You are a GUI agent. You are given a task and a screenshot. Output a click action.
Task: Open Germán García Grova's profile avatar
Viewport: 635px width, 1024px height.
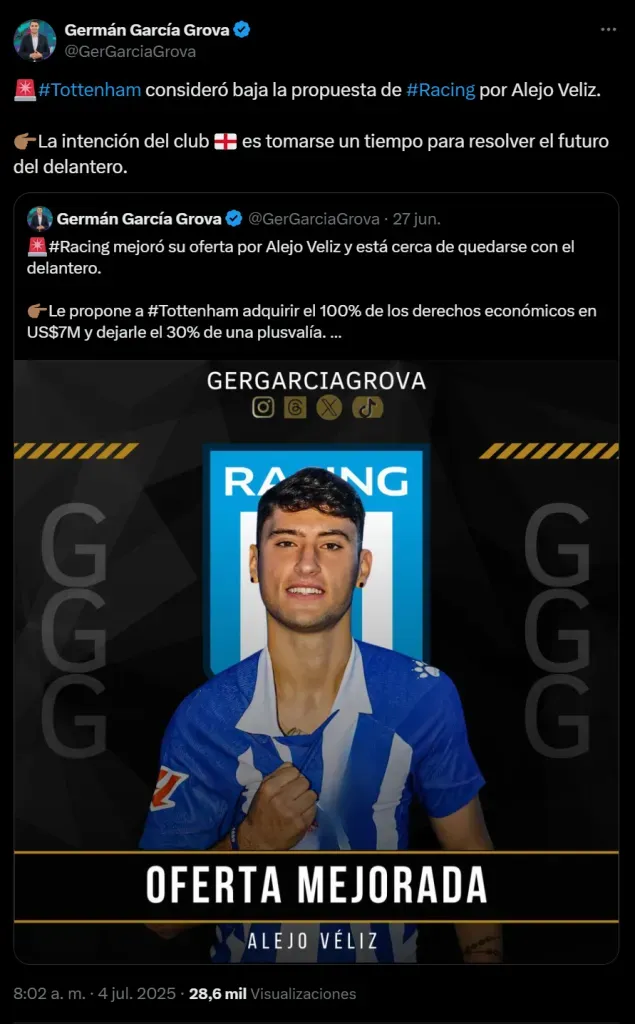pos(34,40)
